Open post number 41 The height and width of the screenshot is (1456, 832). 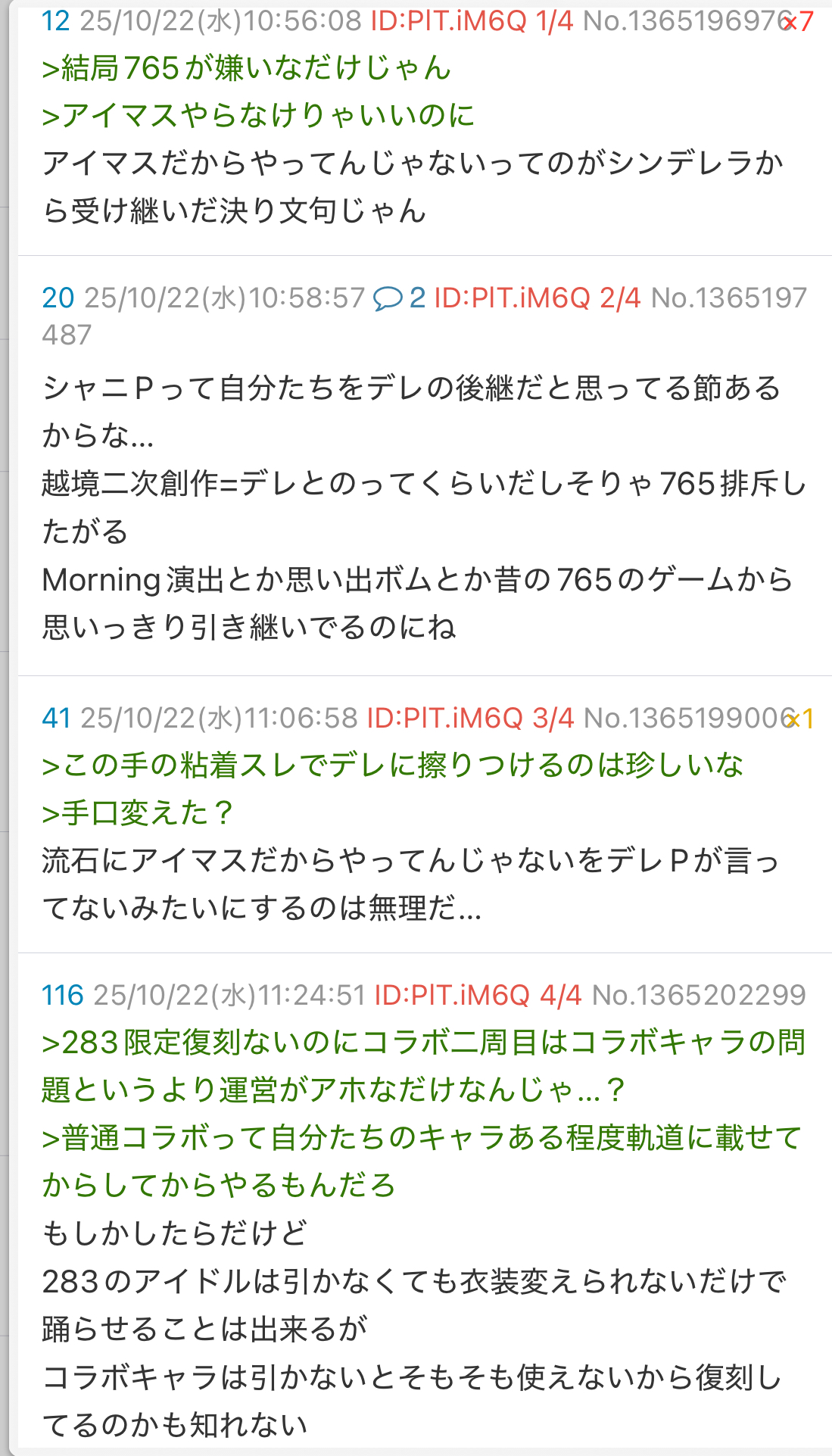coord(56,718)
